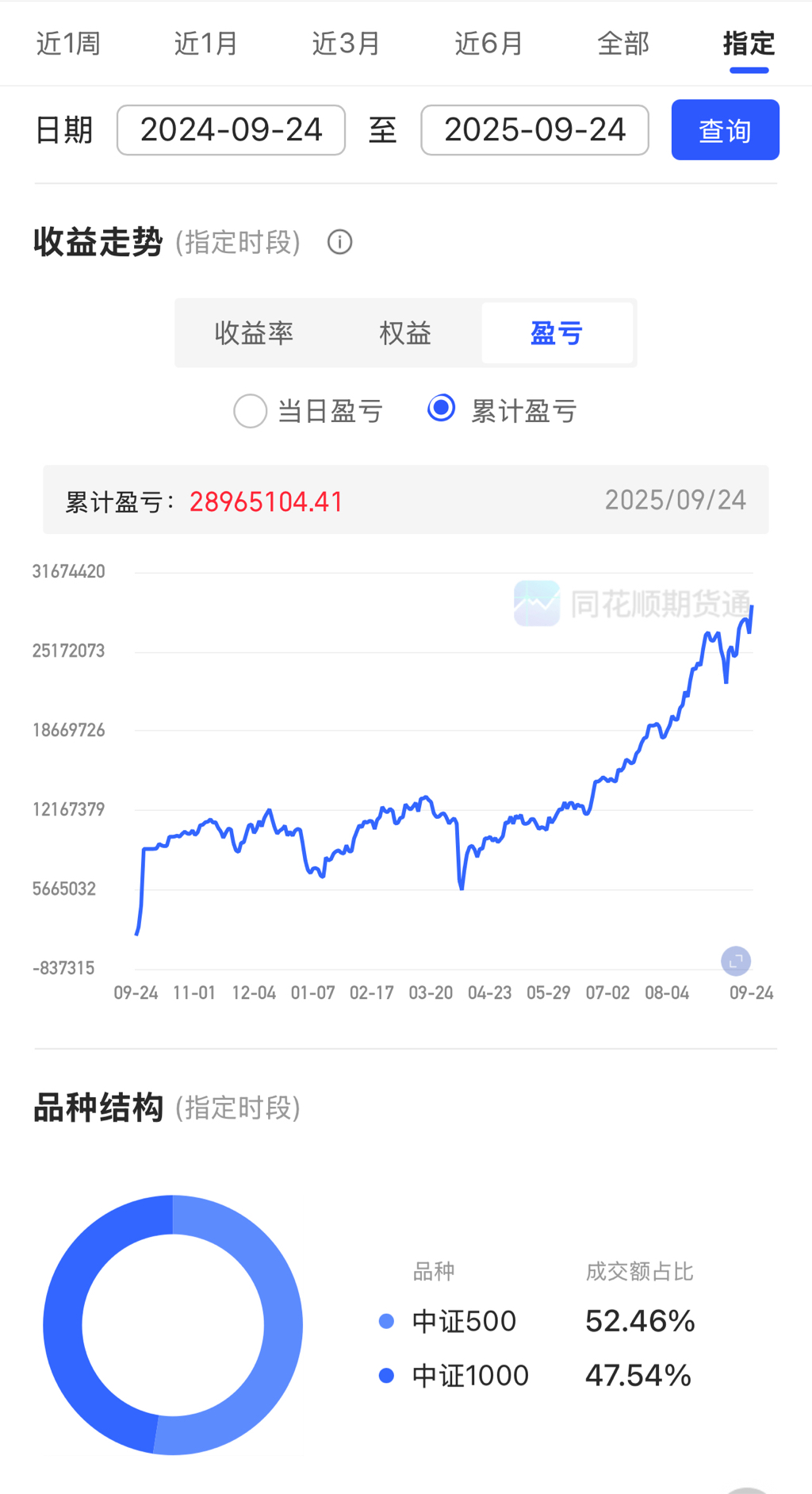The width and height of the screenshot is (812, 1494).
Task: Switch chart to 权益 view
Action: [x=405, y=333]
